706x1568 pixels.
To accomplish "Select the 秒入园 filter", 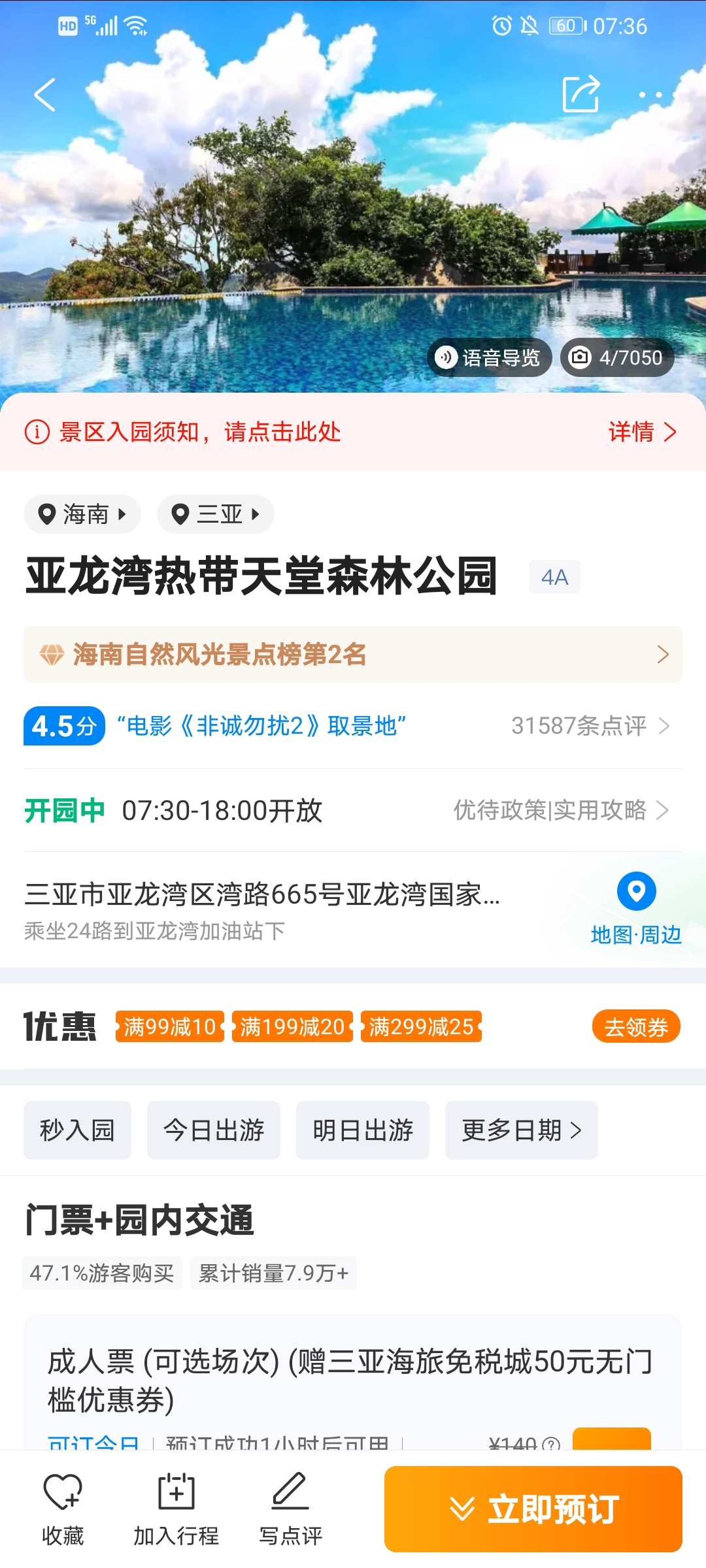I will (x=77, y=1130).
